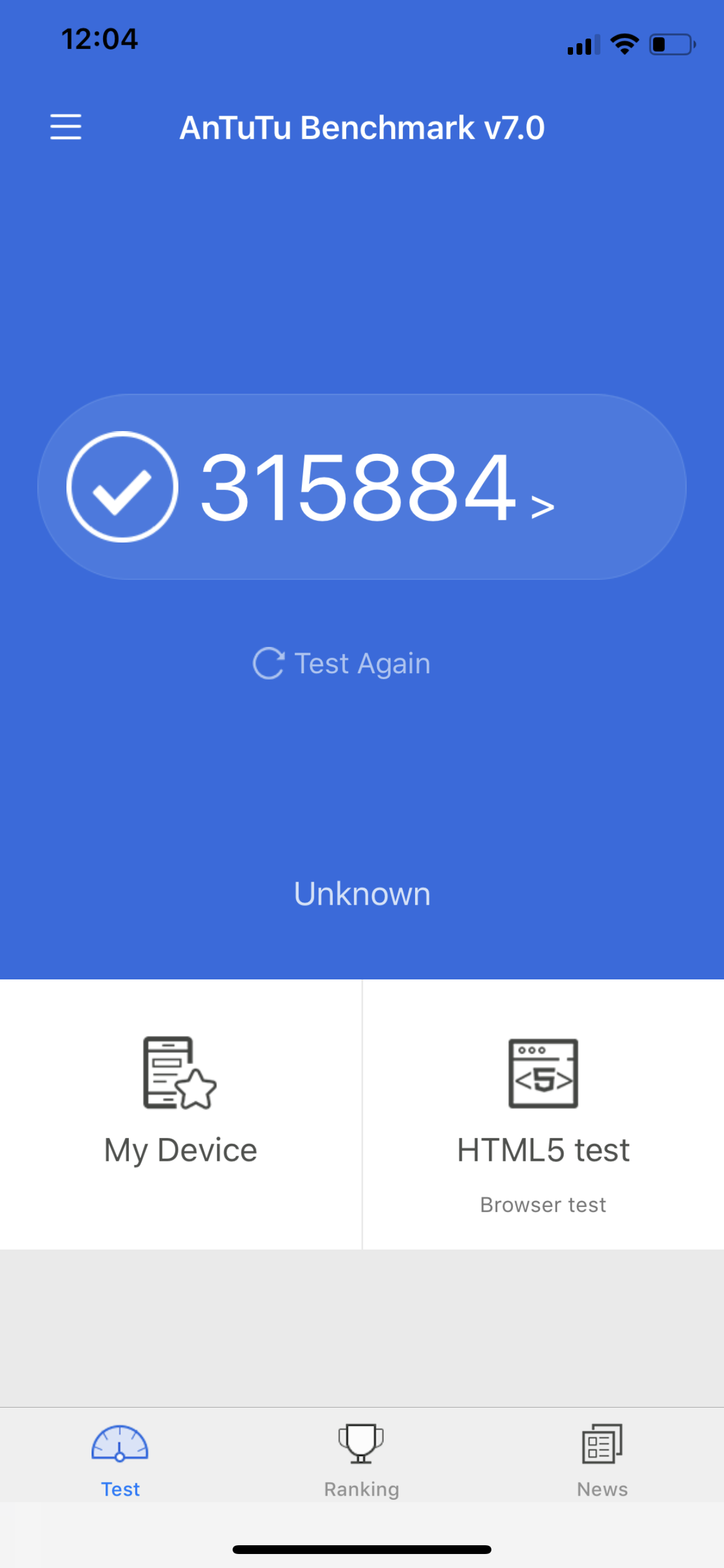The width and height of the screenshot is (724, 1568).
Task: Open the My Device card
Action: tap(181, 1102)
